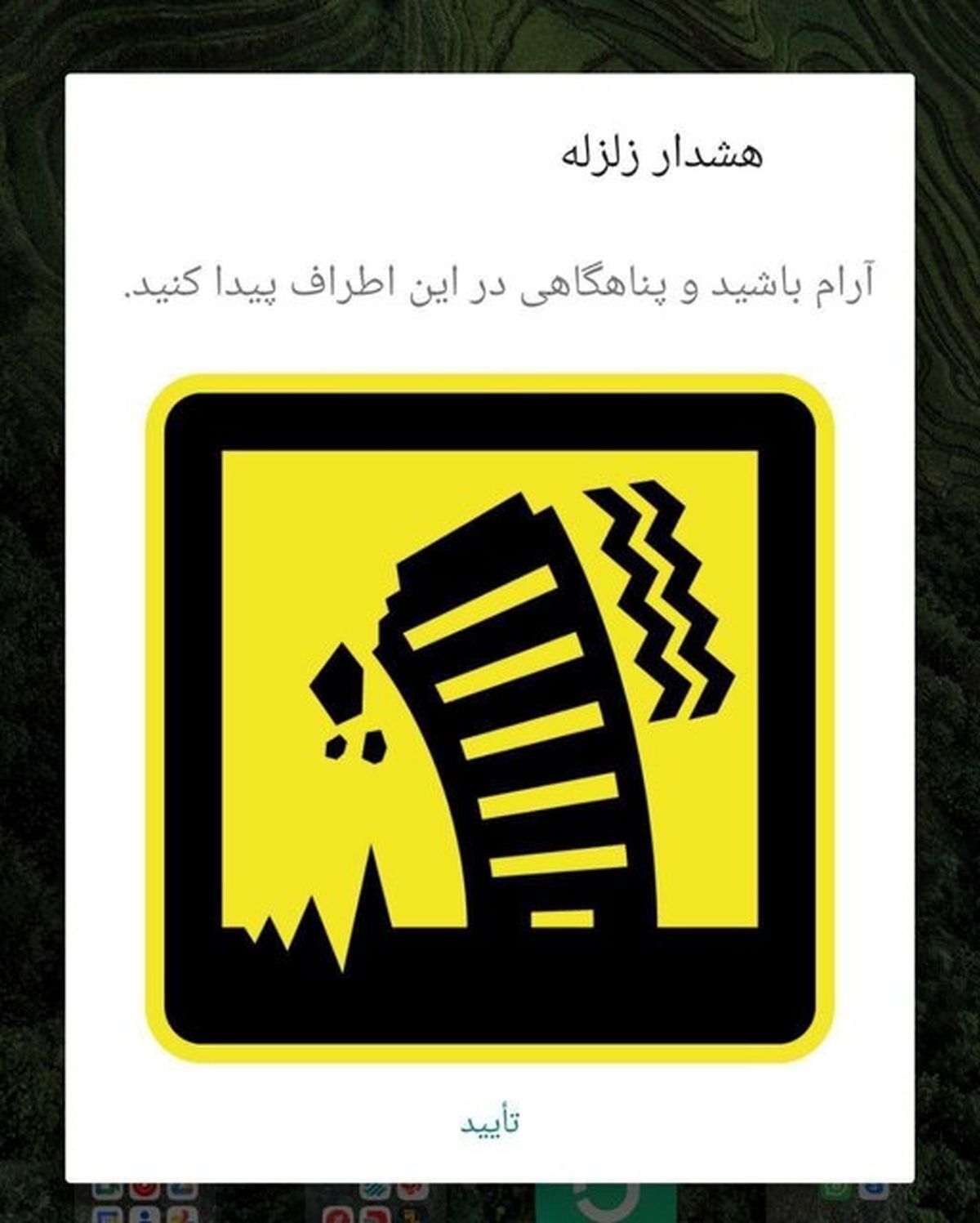Click the shaking building graphic inside the yellow sign
The height and width of the screenshot is (1223, 980).
[514, 719]
